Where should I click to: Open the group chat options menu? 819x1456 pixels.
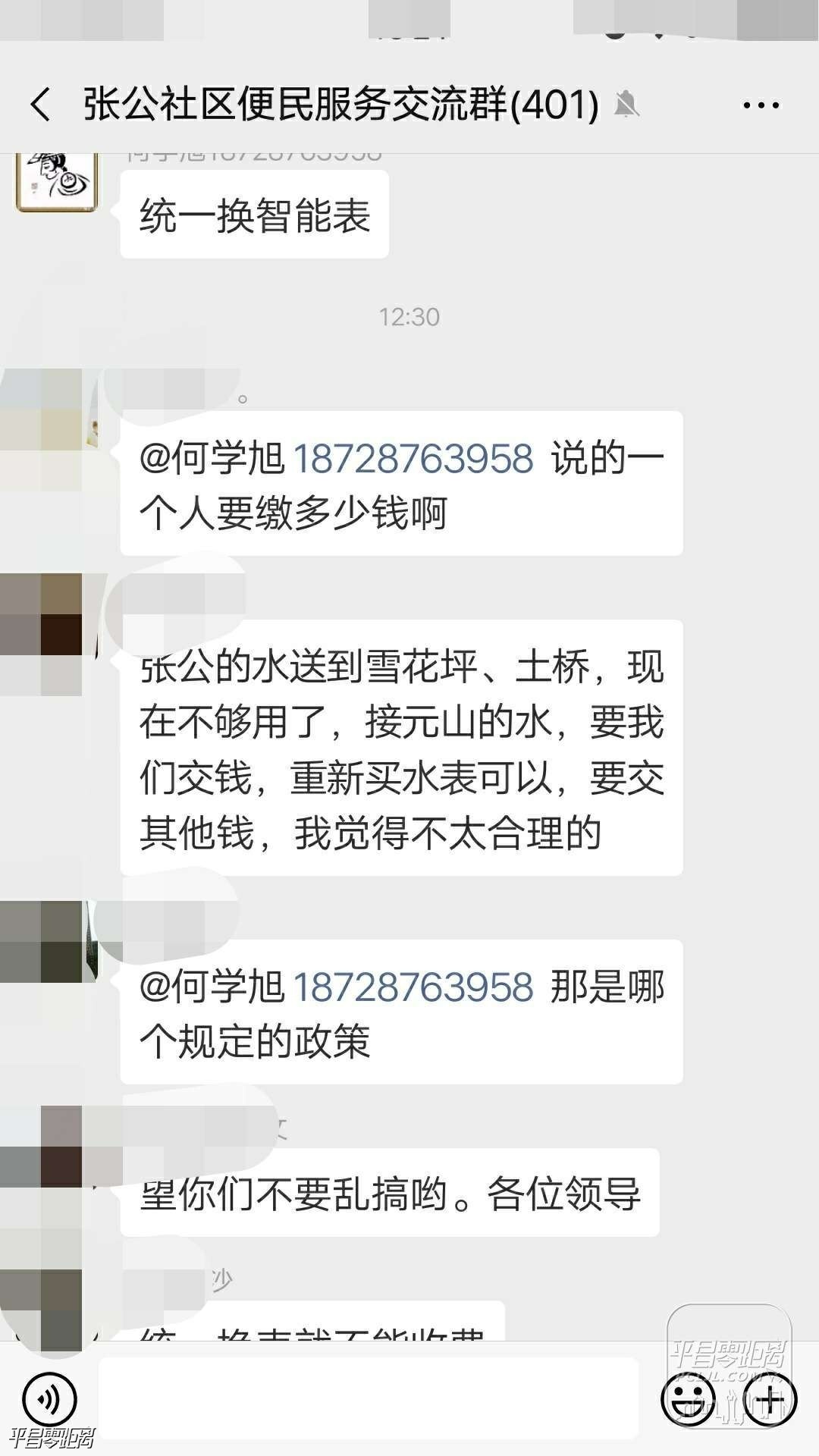(761, 105)
